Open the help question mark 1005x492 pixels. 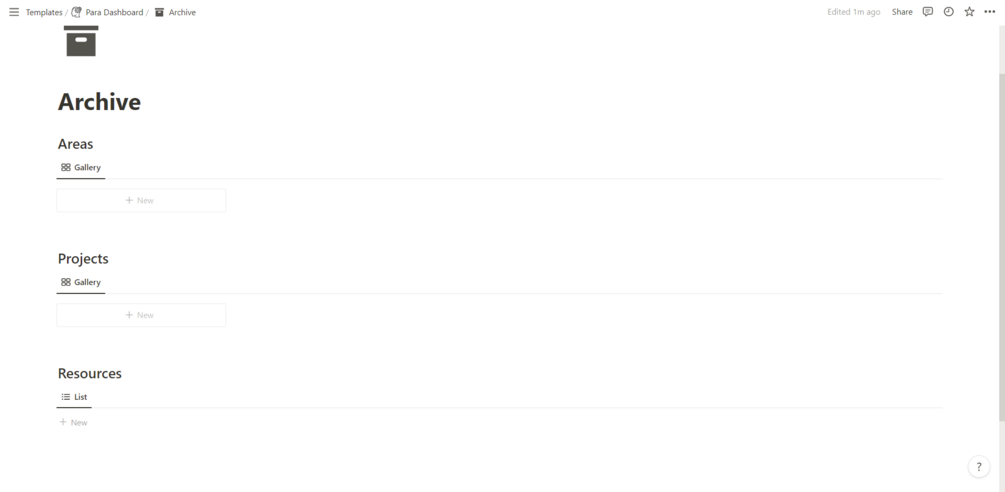tap(979, 467)
